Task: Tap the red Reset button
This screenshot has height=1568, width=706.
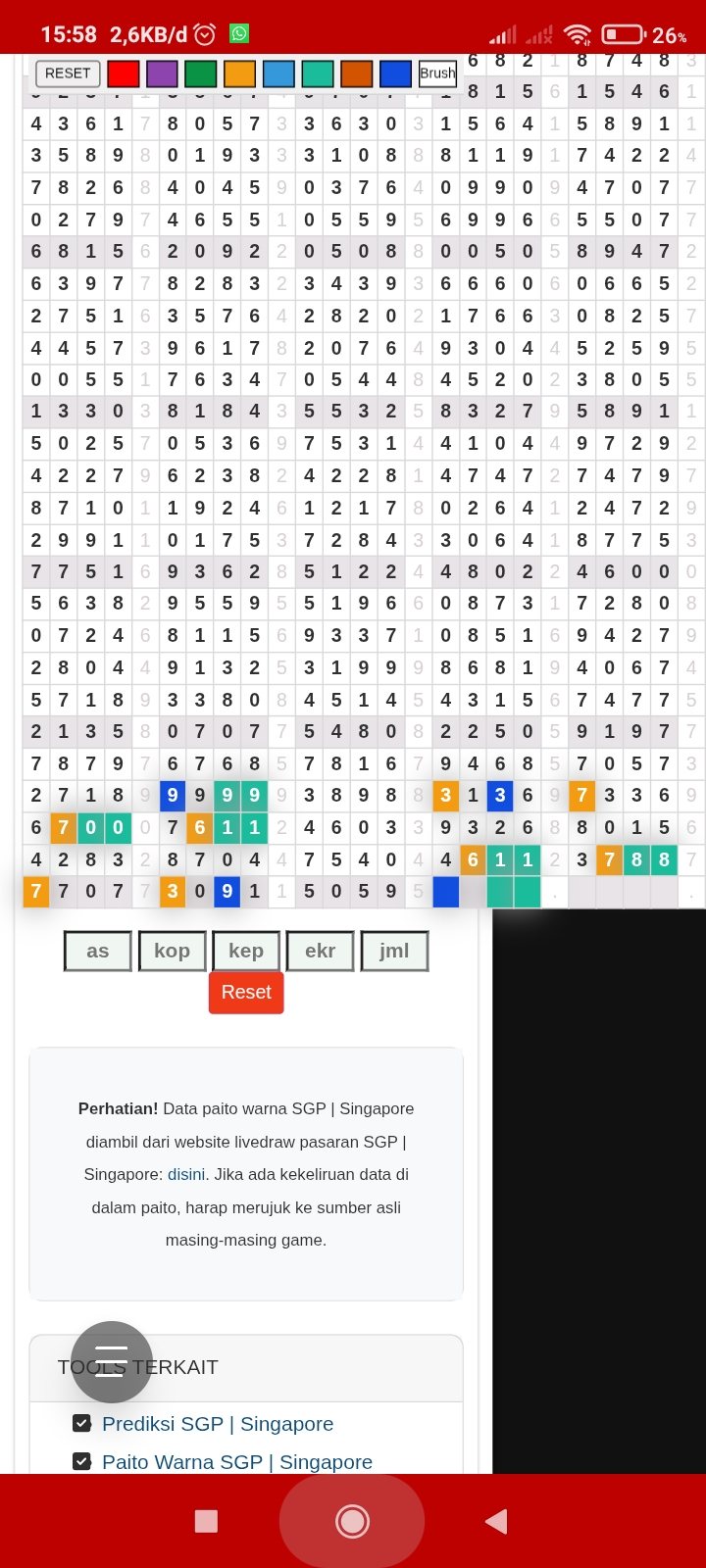Action: pyautogui.click(x=246, y=992)
